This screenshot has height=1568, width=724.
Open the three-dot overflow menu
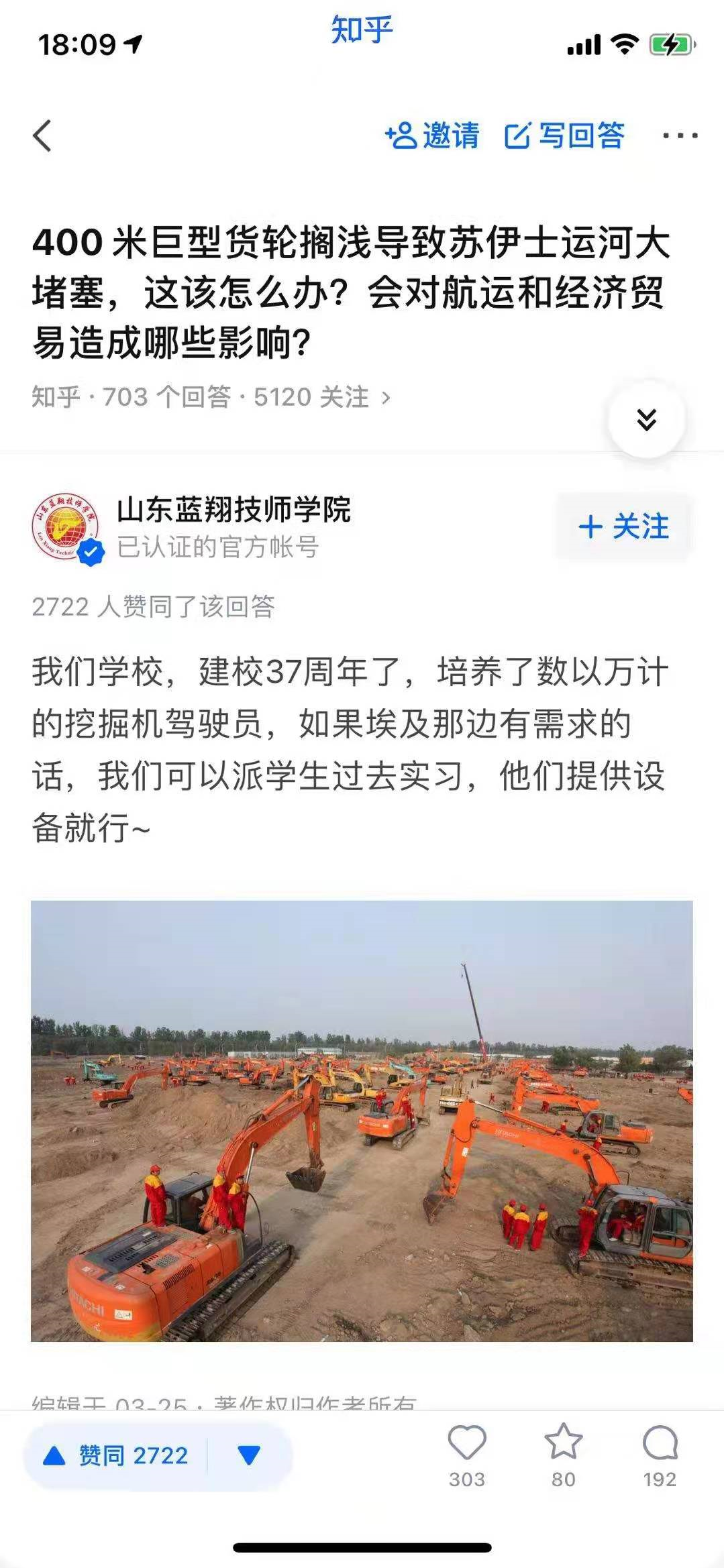pos(680,136)
